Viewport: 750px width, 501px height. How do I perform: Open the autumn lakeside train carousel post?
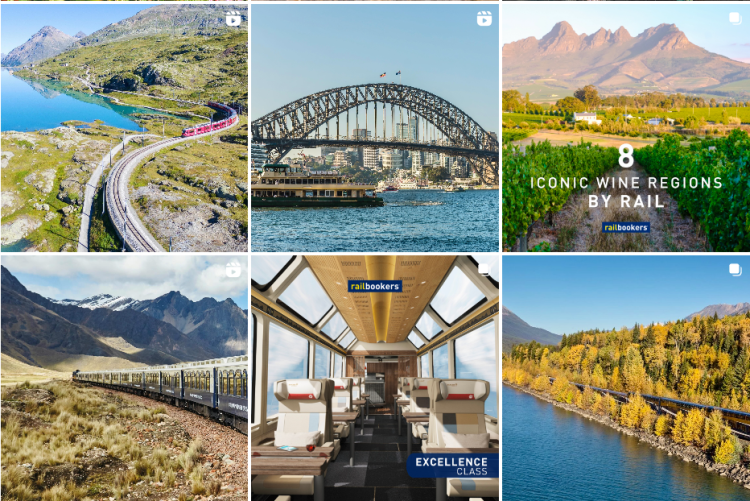pyautogui.click(x=626, y=378)
